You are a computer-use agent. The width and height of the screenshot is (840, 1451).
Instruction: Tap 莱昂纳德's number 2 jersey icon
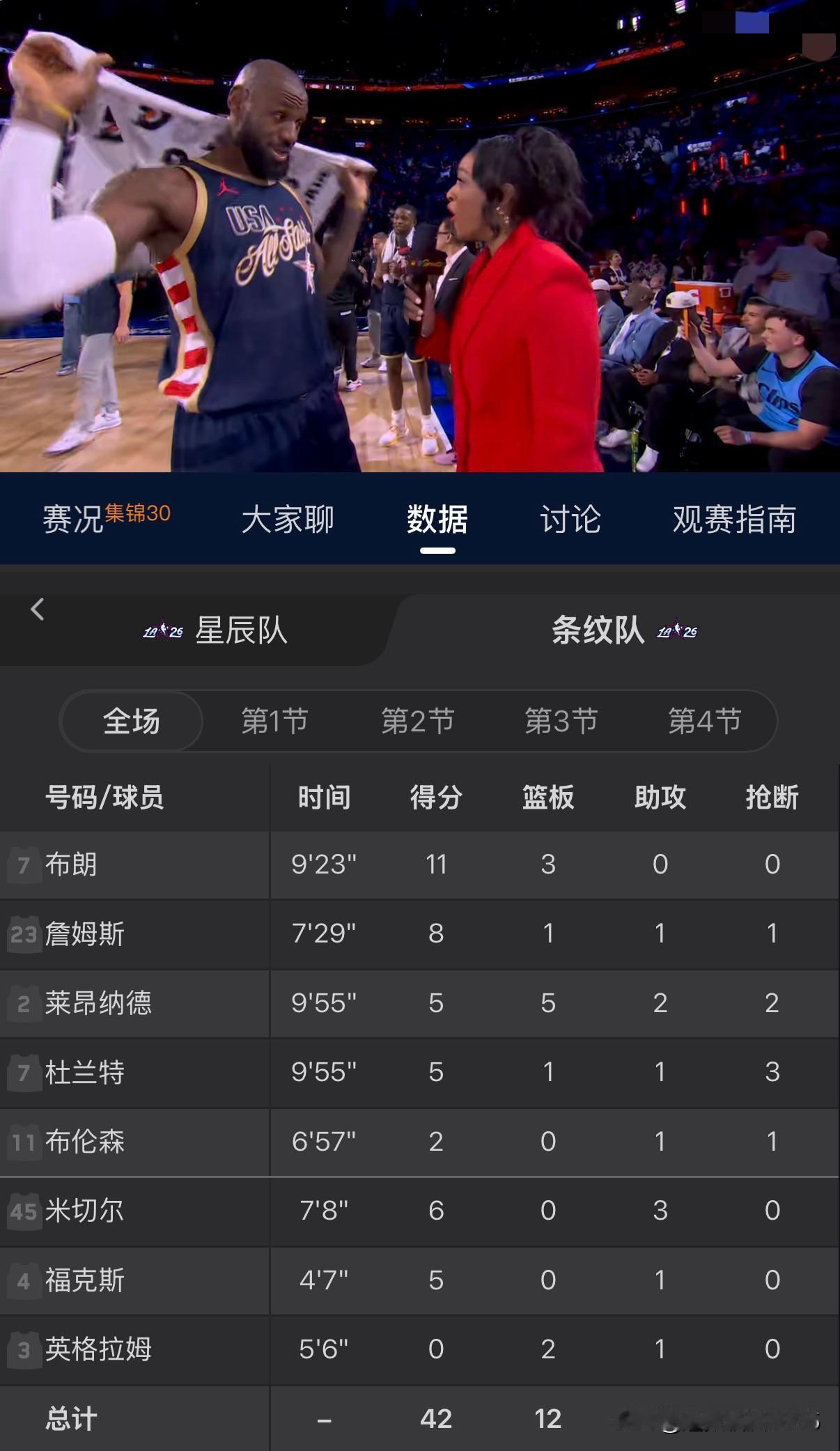click(24, 1003)
